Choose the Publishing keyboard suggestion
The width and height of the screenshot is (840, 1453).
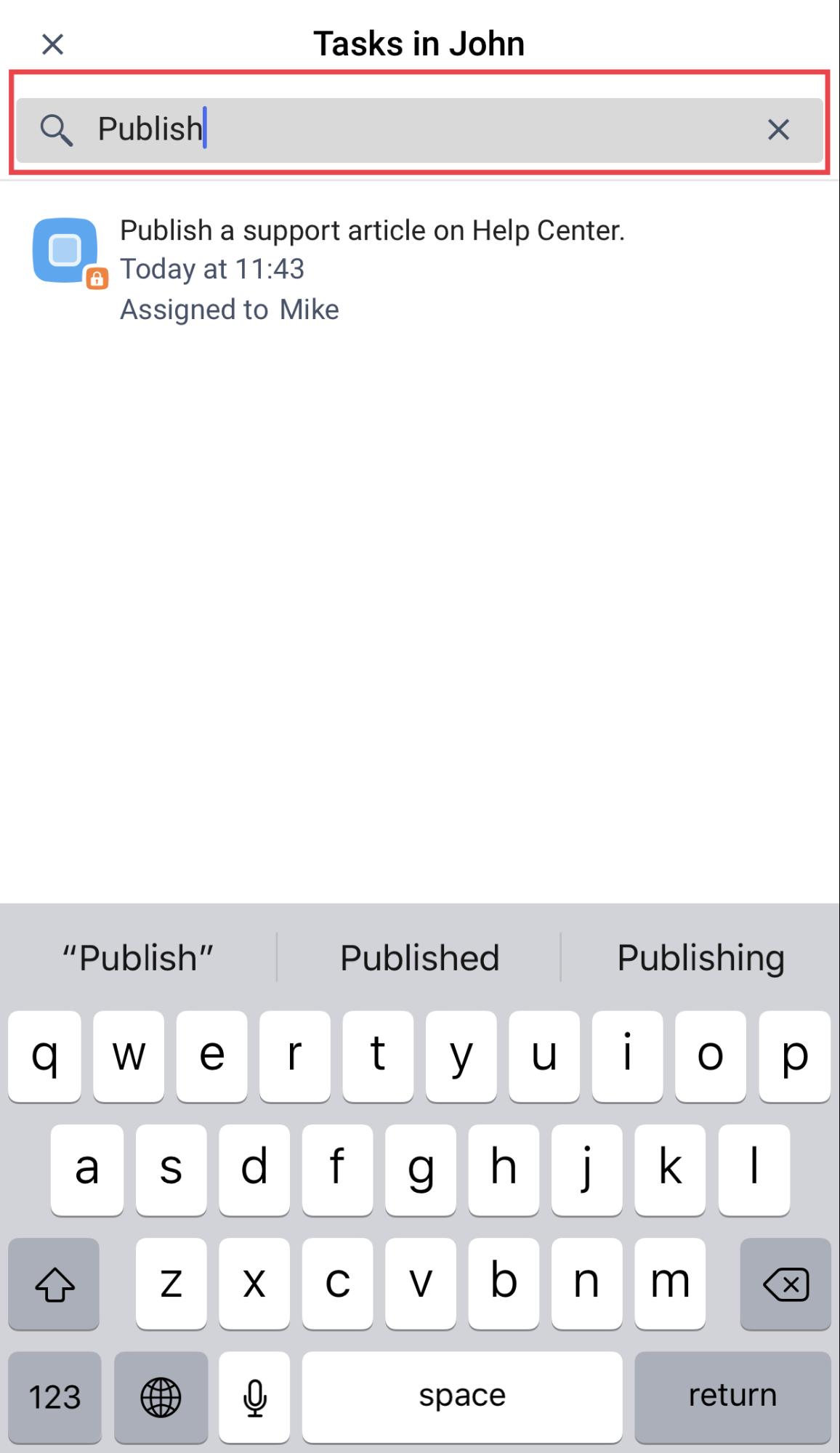[700, 957]
